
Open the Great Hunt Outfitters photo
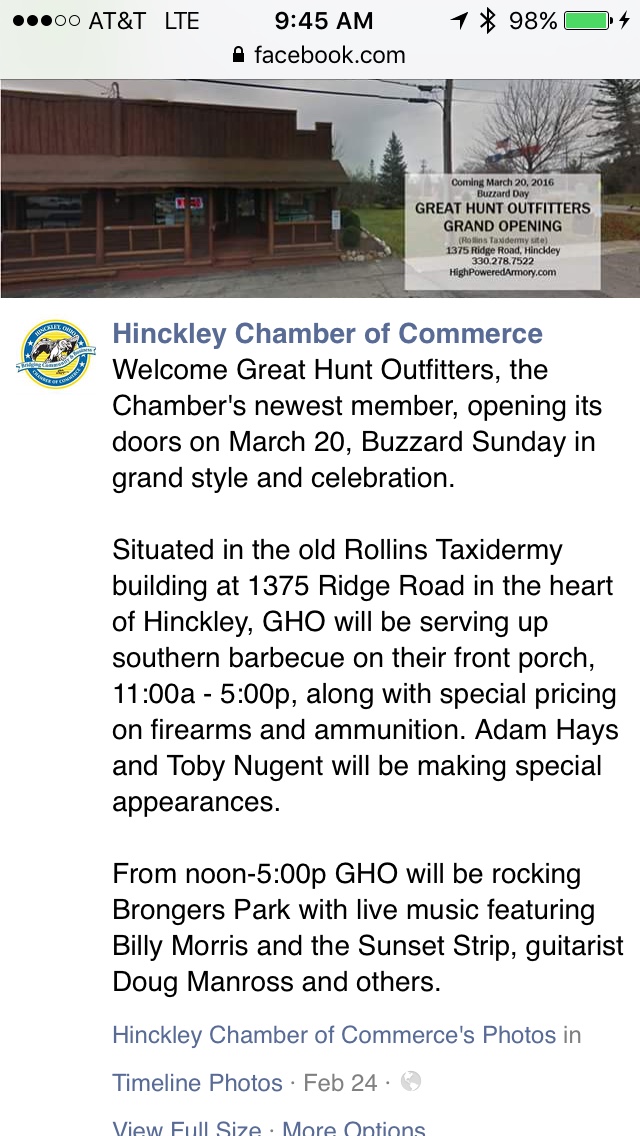point(320,188)
